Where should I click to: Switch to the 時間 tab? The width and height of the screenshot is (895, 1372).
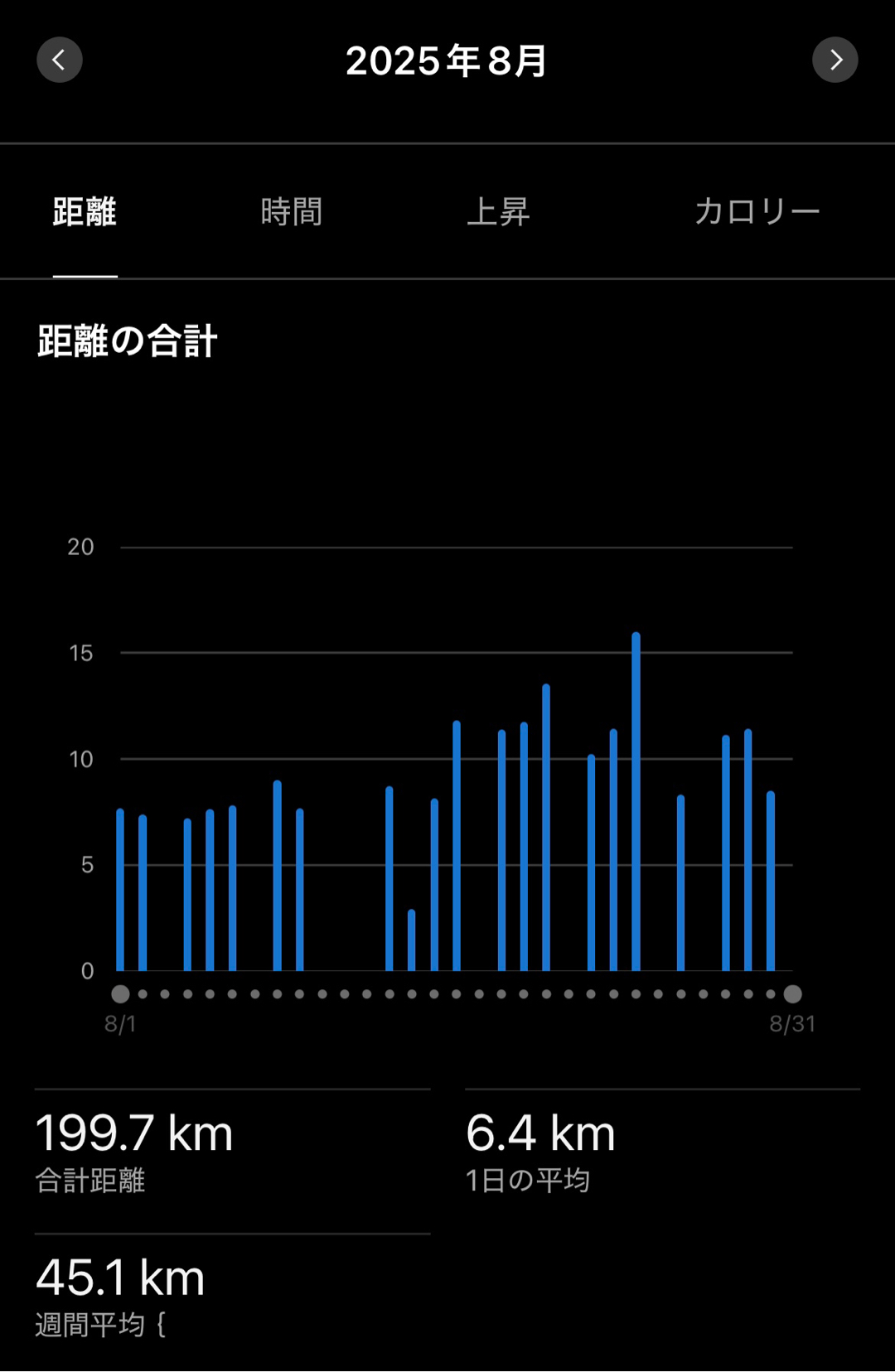pyautogui.click(x=291, y=212)
